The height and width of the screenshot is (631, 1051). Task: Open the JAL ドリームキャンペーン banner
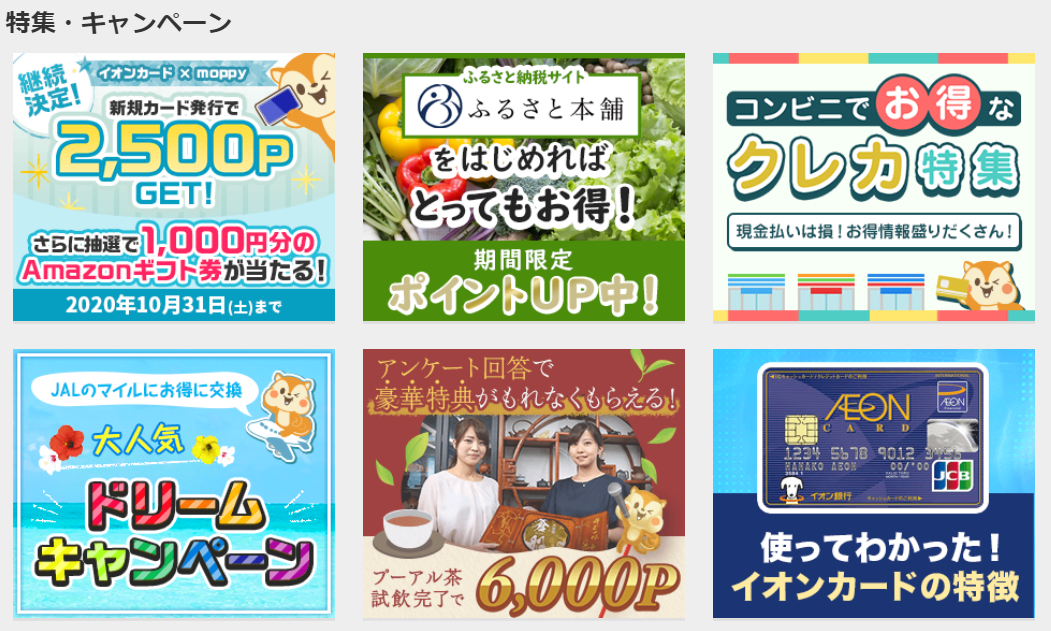[x=174, y=483]
